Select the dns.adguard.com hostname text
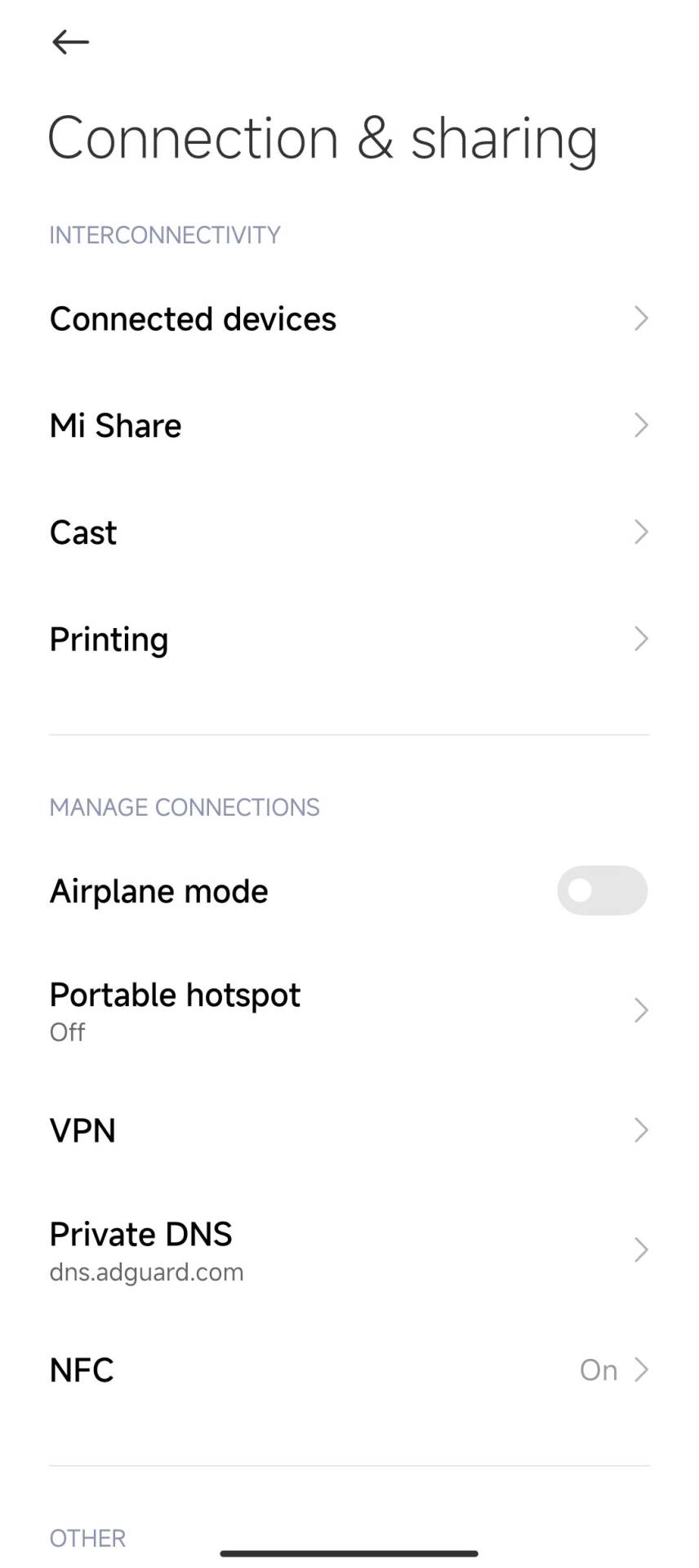This screenshot has height=1568, width=699. click(x=146, y=1272)
